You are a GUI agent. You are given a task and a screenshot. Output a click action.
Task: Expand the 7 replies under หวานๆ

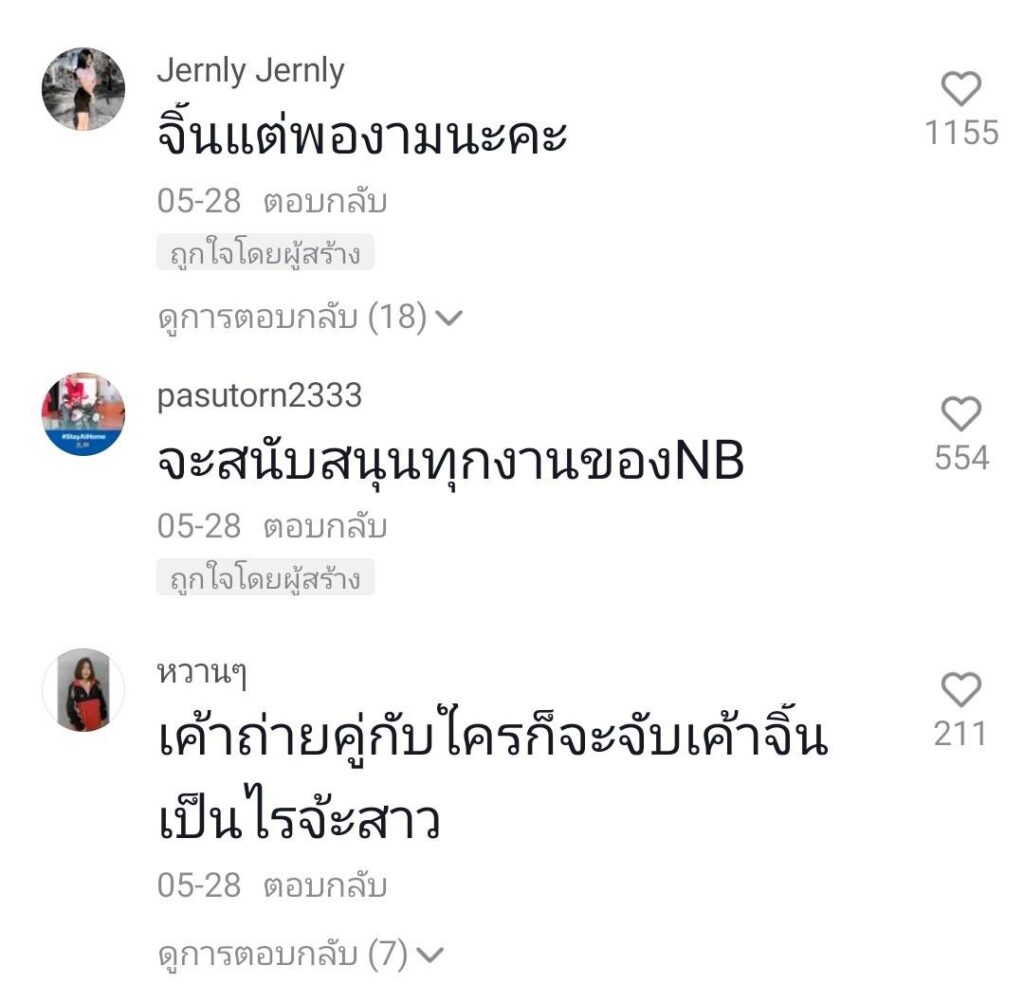click(300, 955)
